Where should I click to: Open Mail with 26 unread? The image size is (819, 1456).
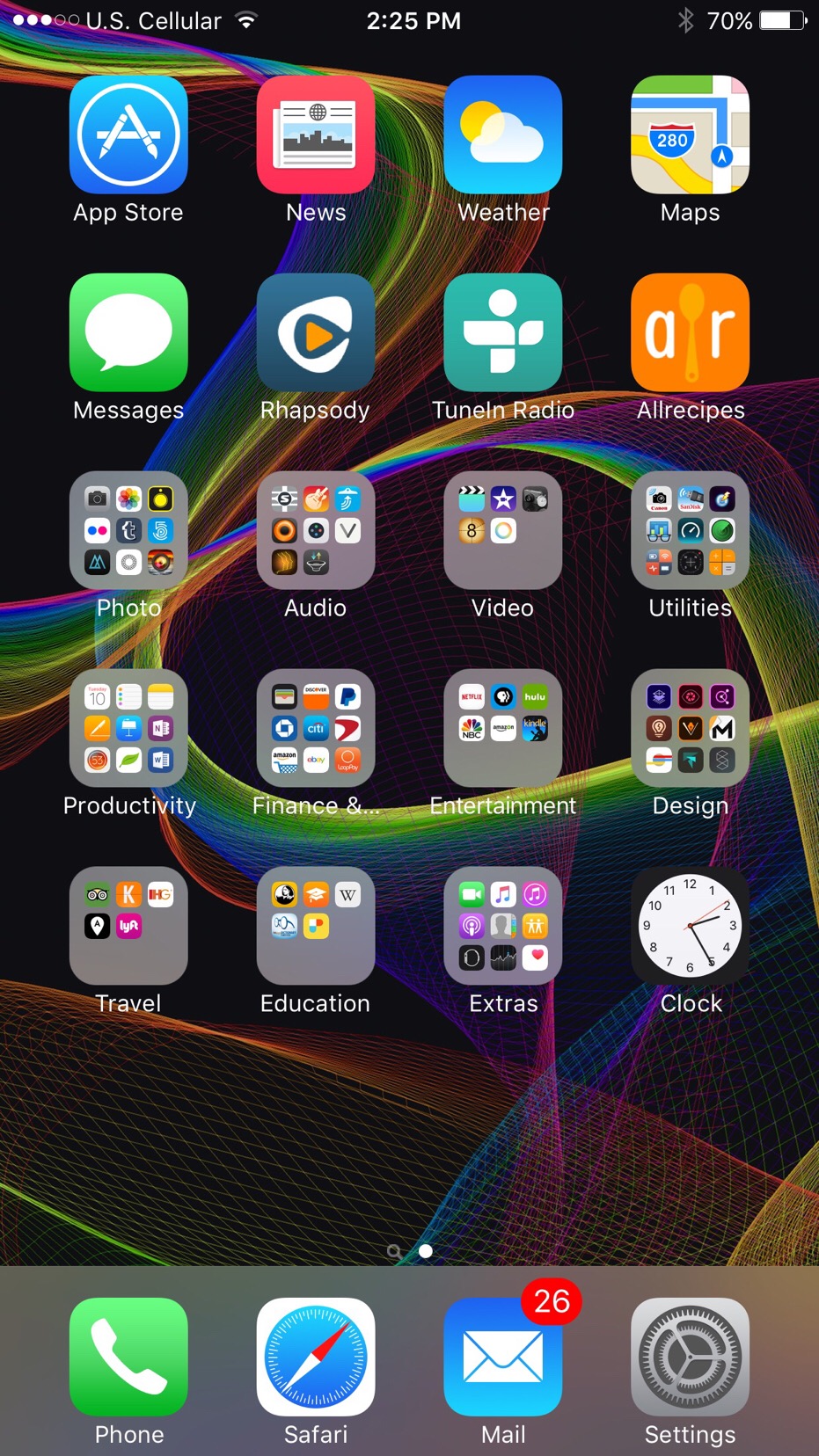pos(503,1357)
